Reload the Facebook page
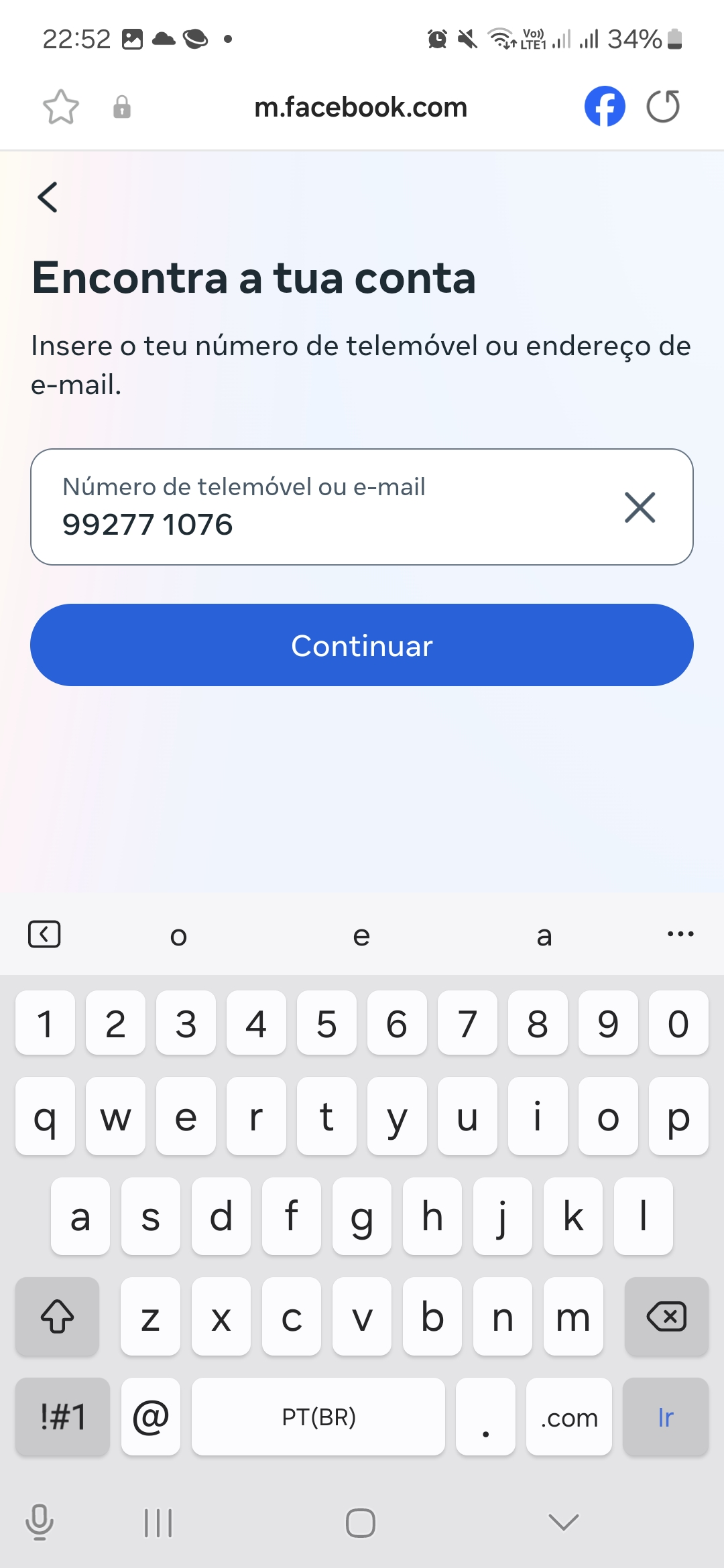Viewport: 724px width, 1568px height. tap(663, 107)
